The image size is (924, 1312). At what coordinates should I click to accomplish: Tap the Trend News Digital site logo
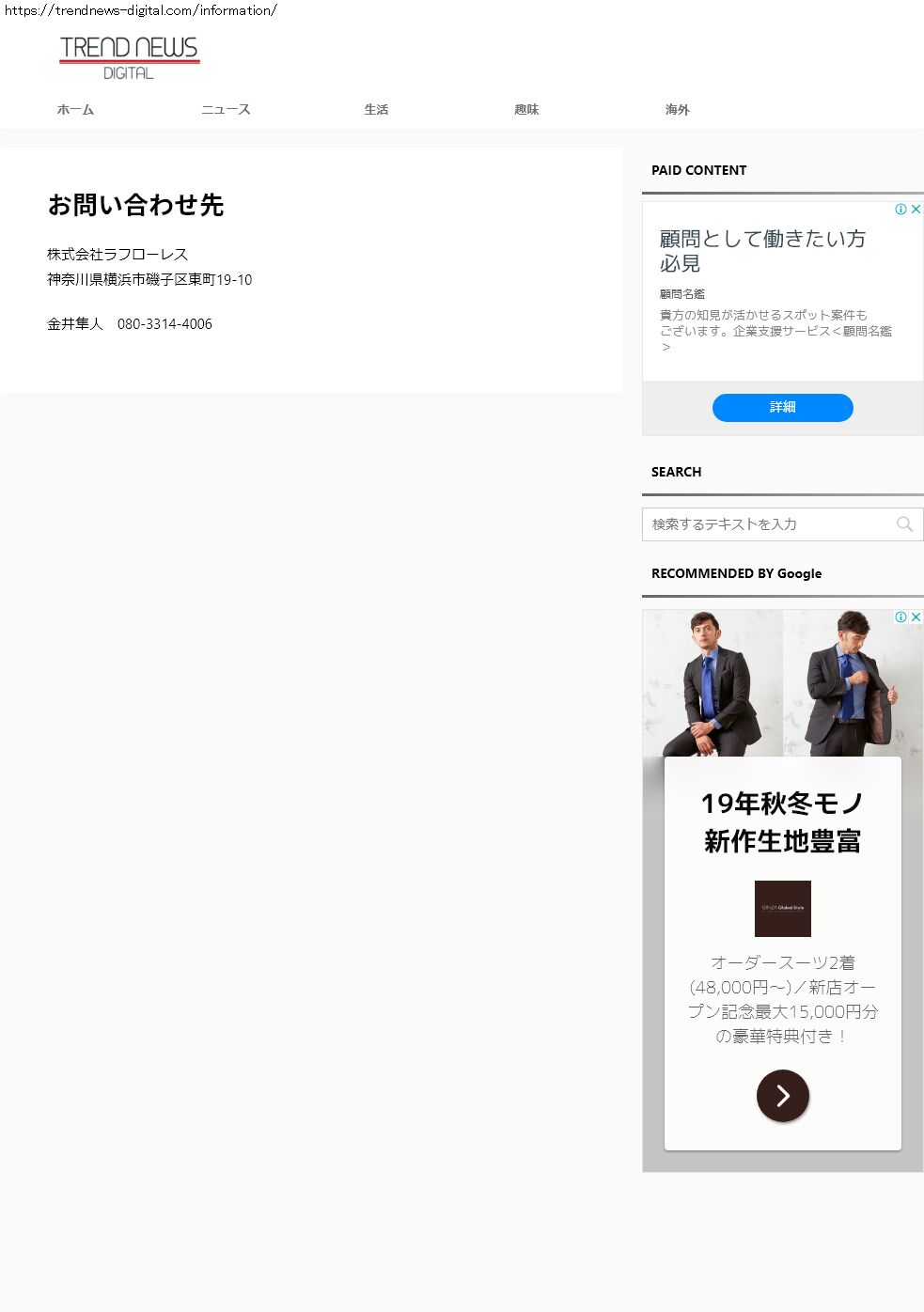(x=130, y=58)
